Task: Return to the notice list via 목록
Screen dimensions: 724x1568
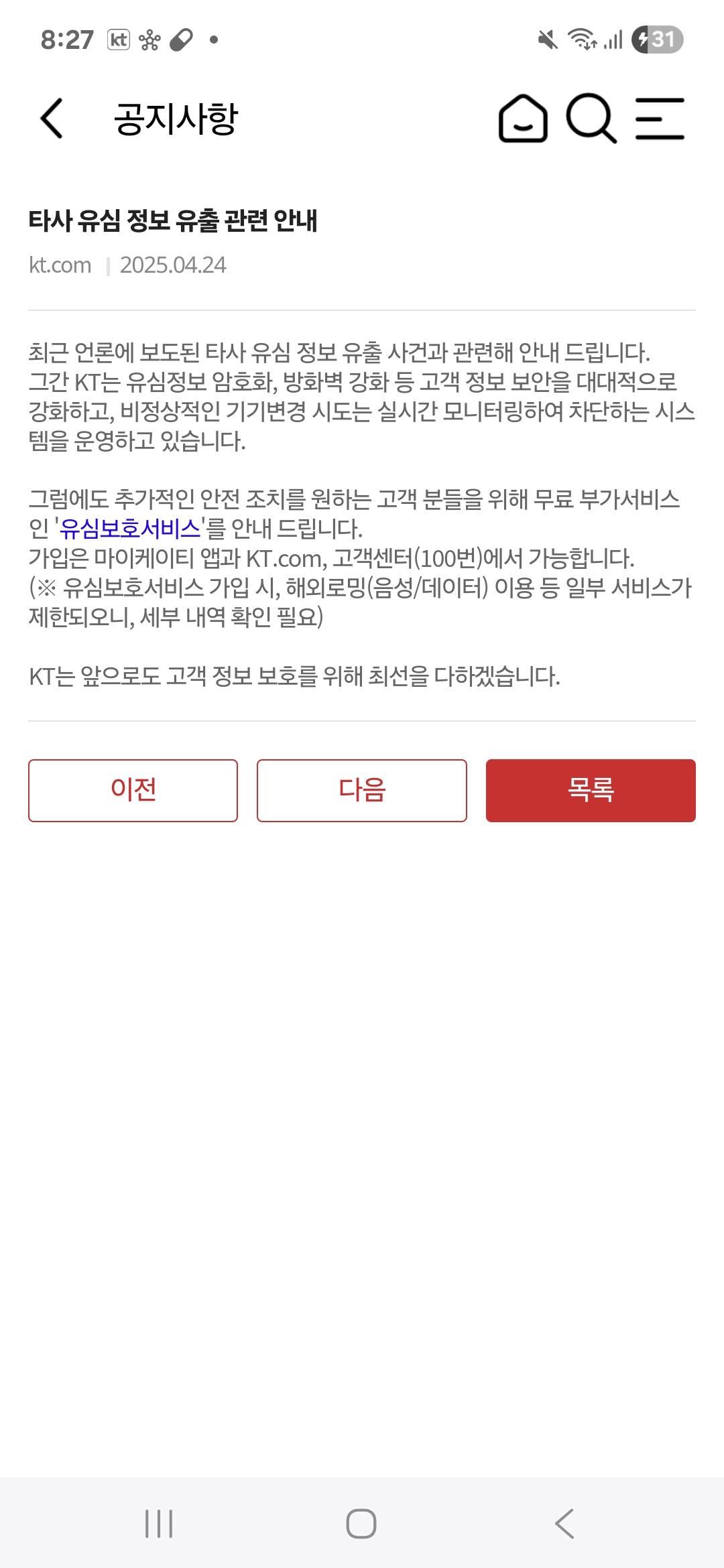Action: [591, 790]
